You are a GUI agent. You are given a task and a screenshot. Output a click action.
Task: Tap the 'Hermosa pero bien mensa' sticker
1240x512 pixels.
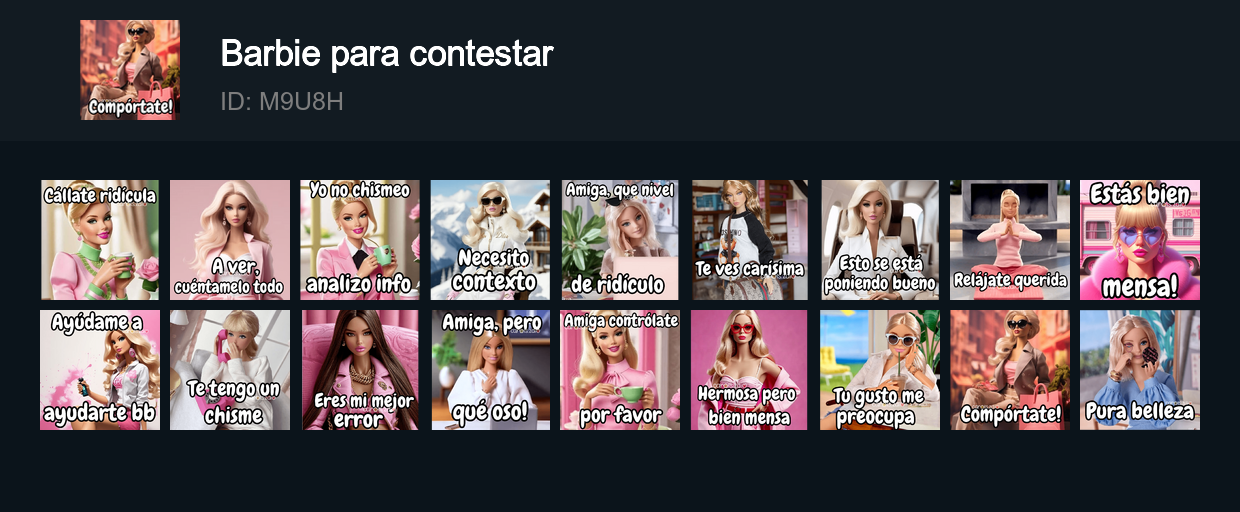pos(750,370)
